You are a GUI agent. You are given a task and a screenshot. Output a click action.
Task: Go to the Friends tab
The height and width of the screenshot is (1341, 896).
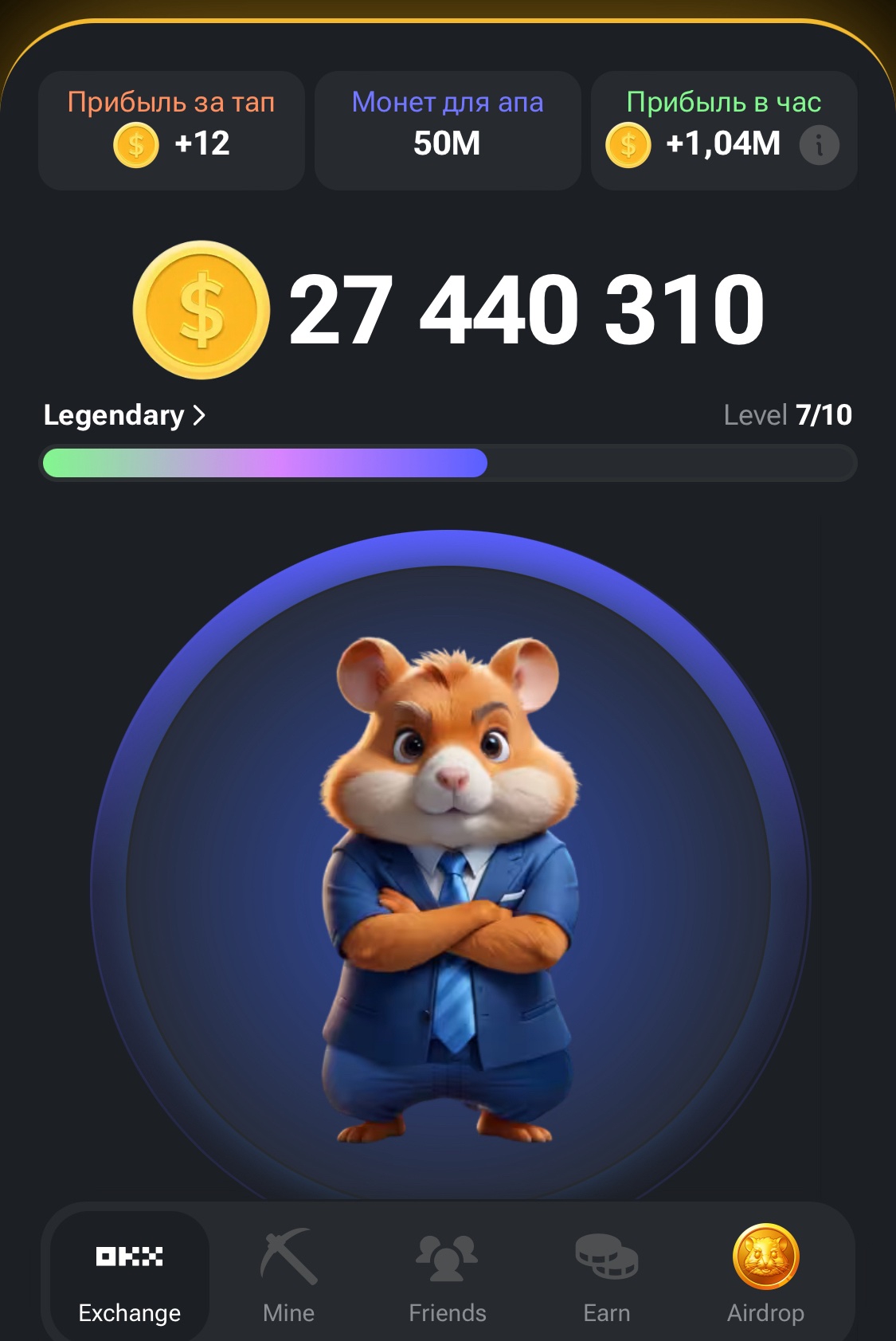447,1276
